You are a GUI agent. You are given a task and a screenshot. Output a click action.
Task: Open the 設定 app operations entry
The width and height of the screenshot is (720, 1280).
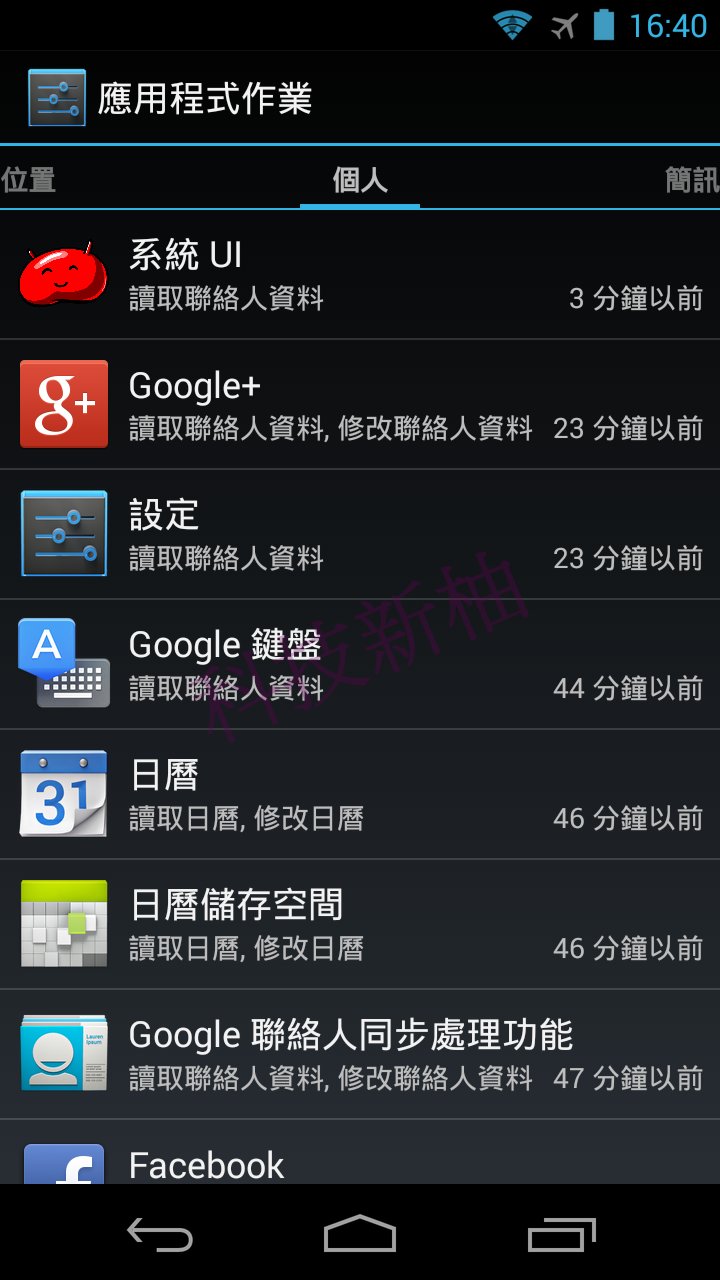(360, 534)
